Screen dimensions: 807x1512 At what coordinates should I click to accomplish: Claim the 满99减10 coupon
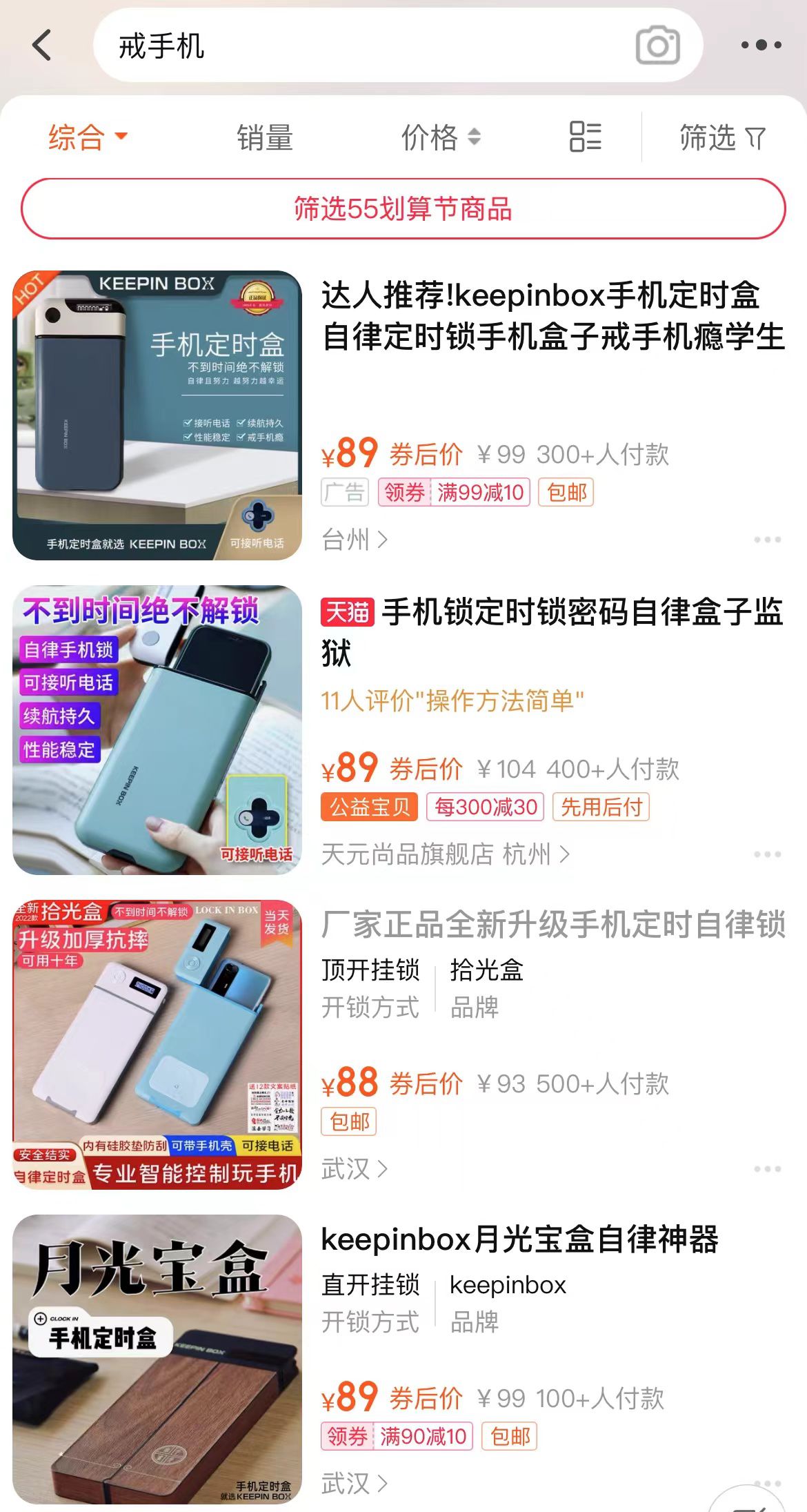(454, 493)
